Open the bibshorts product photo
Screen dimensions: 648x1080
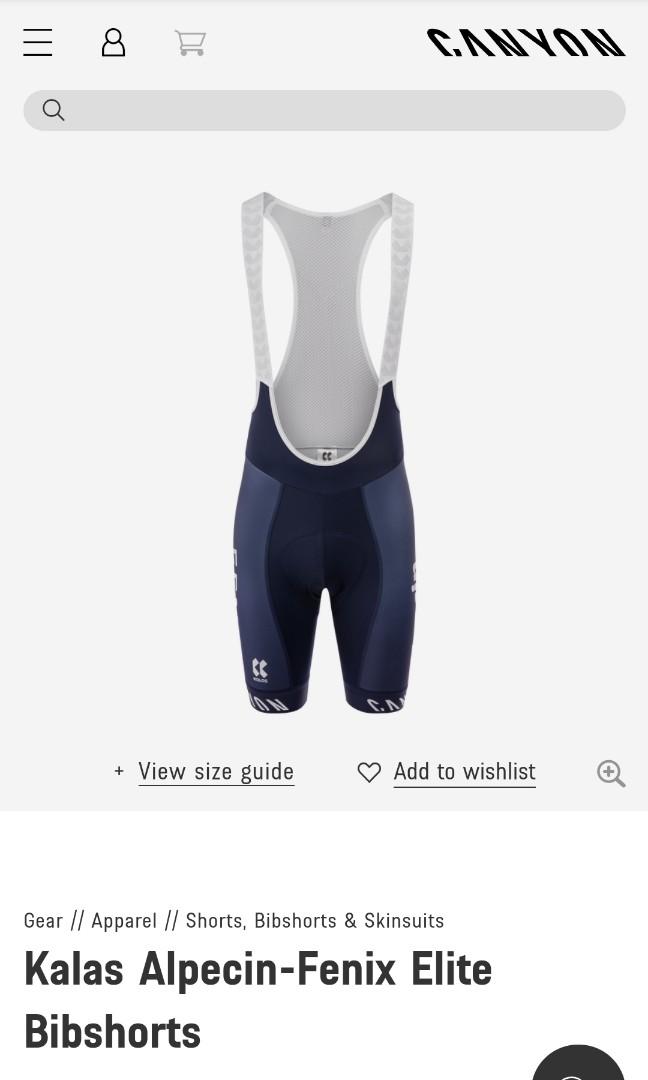point(326,450)
